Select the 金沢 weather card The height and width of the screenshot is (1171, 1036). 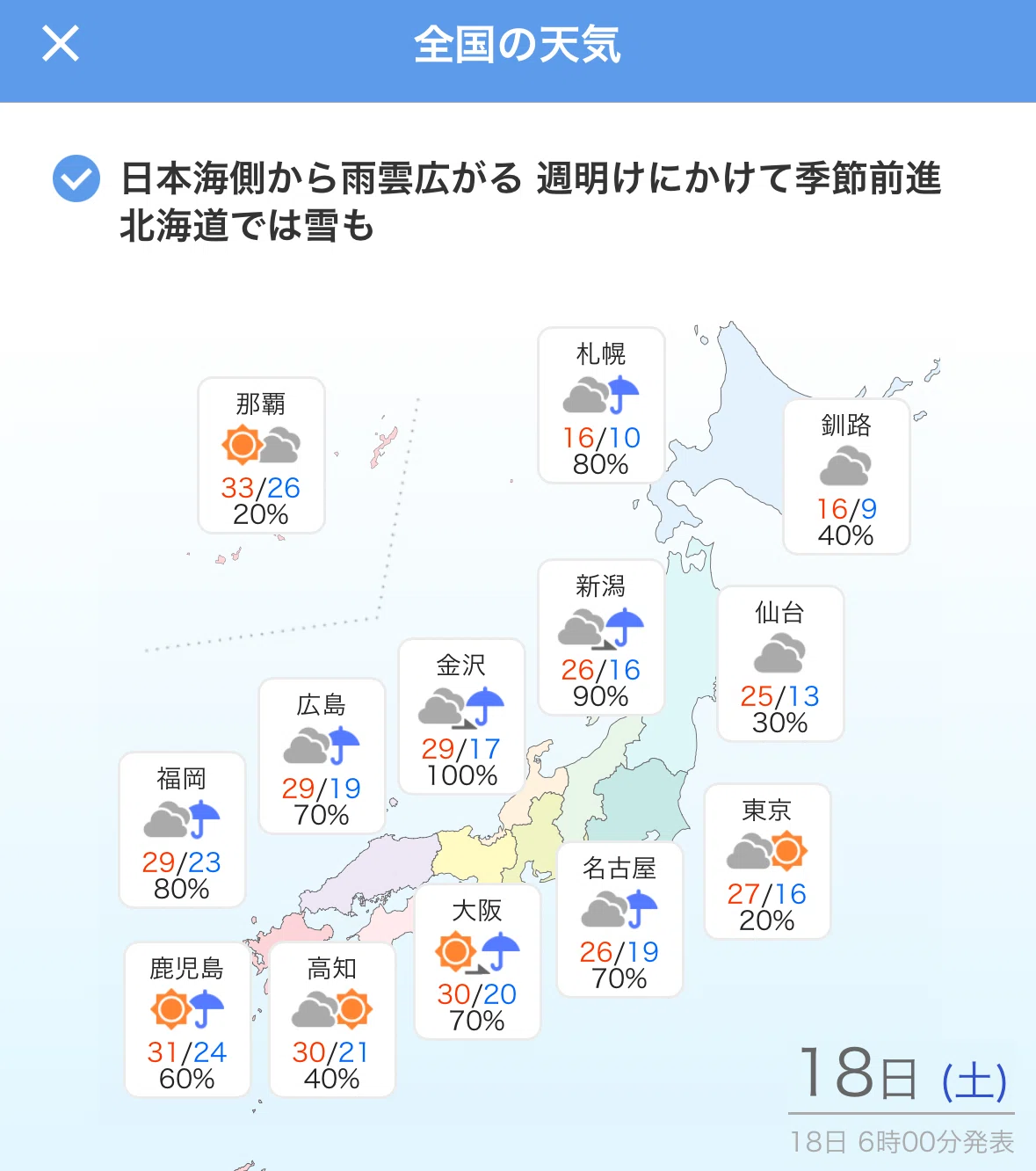pos(461,716)
